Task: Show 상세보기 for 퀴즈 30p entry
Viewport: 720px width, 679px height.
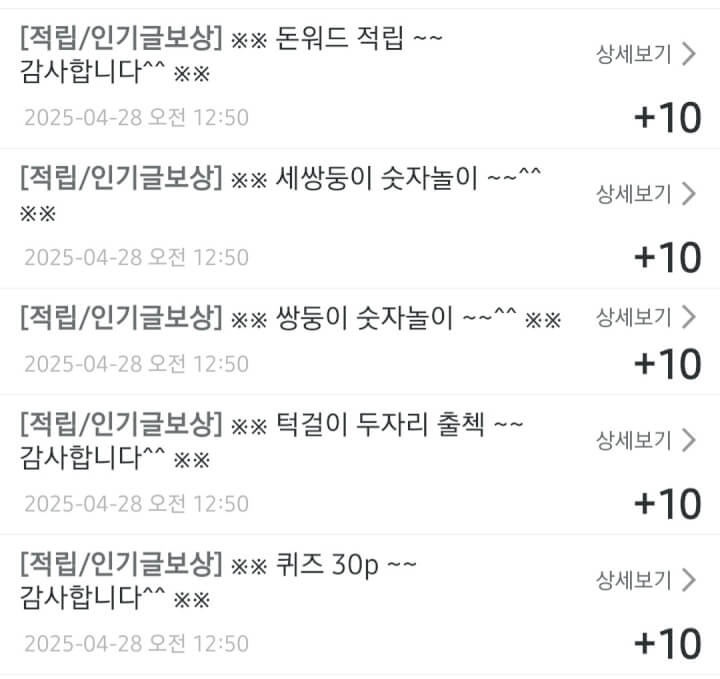Action: tap(645, 580)
